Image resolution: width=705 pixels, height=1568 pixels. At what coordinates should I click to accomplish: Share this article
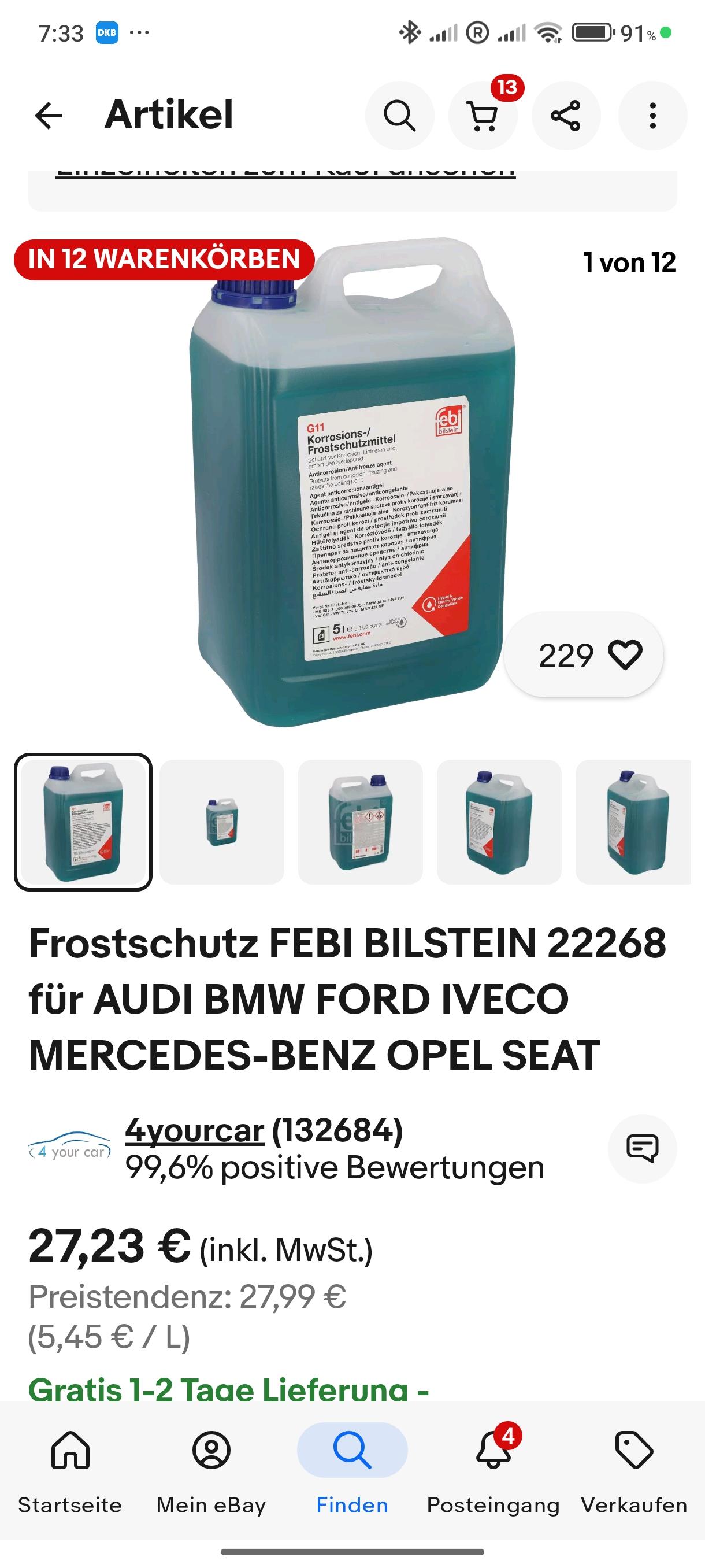coord(566,116)
